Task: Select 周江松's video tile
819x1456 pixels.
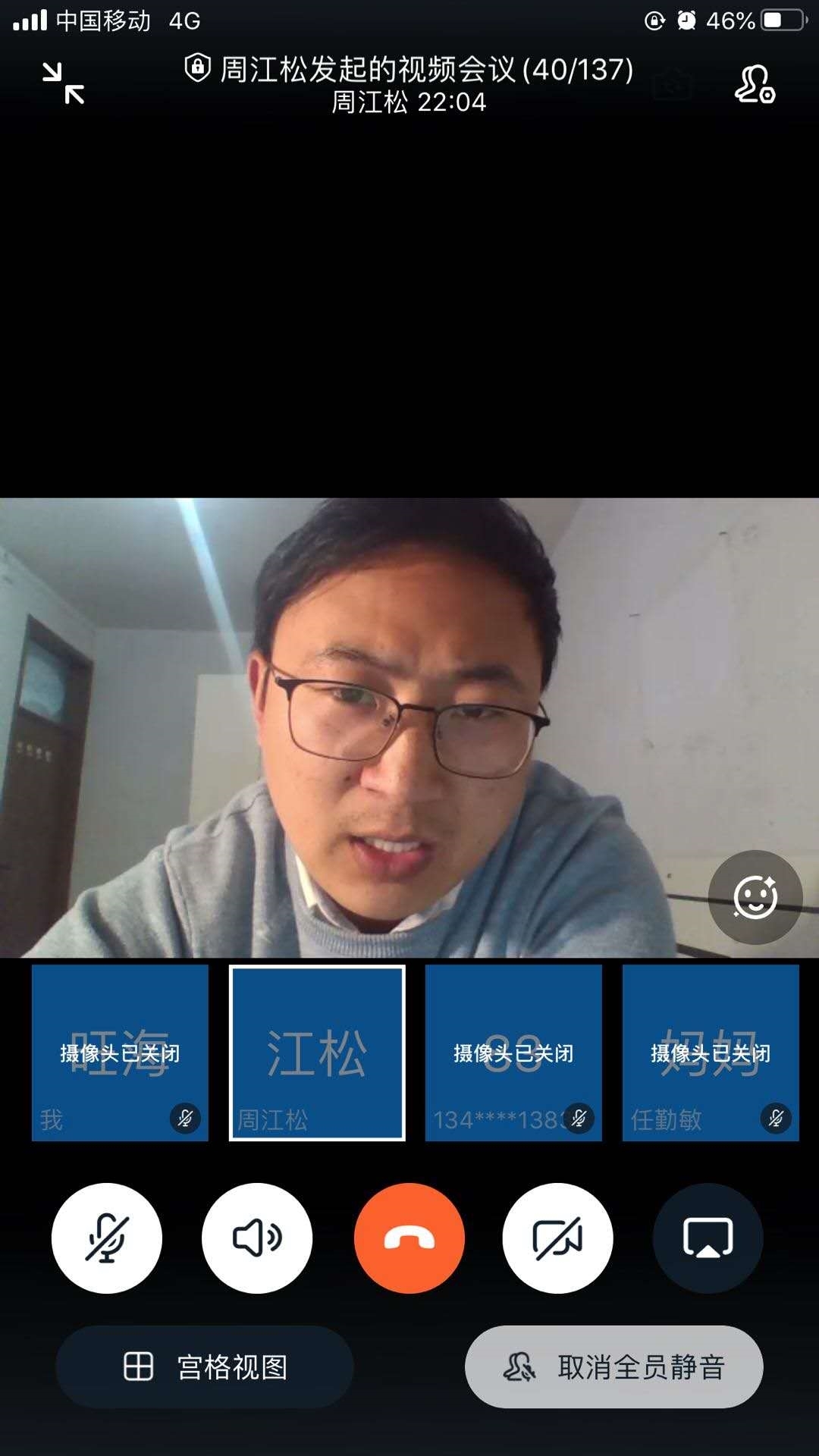Action: click(x=317, y=1053)
